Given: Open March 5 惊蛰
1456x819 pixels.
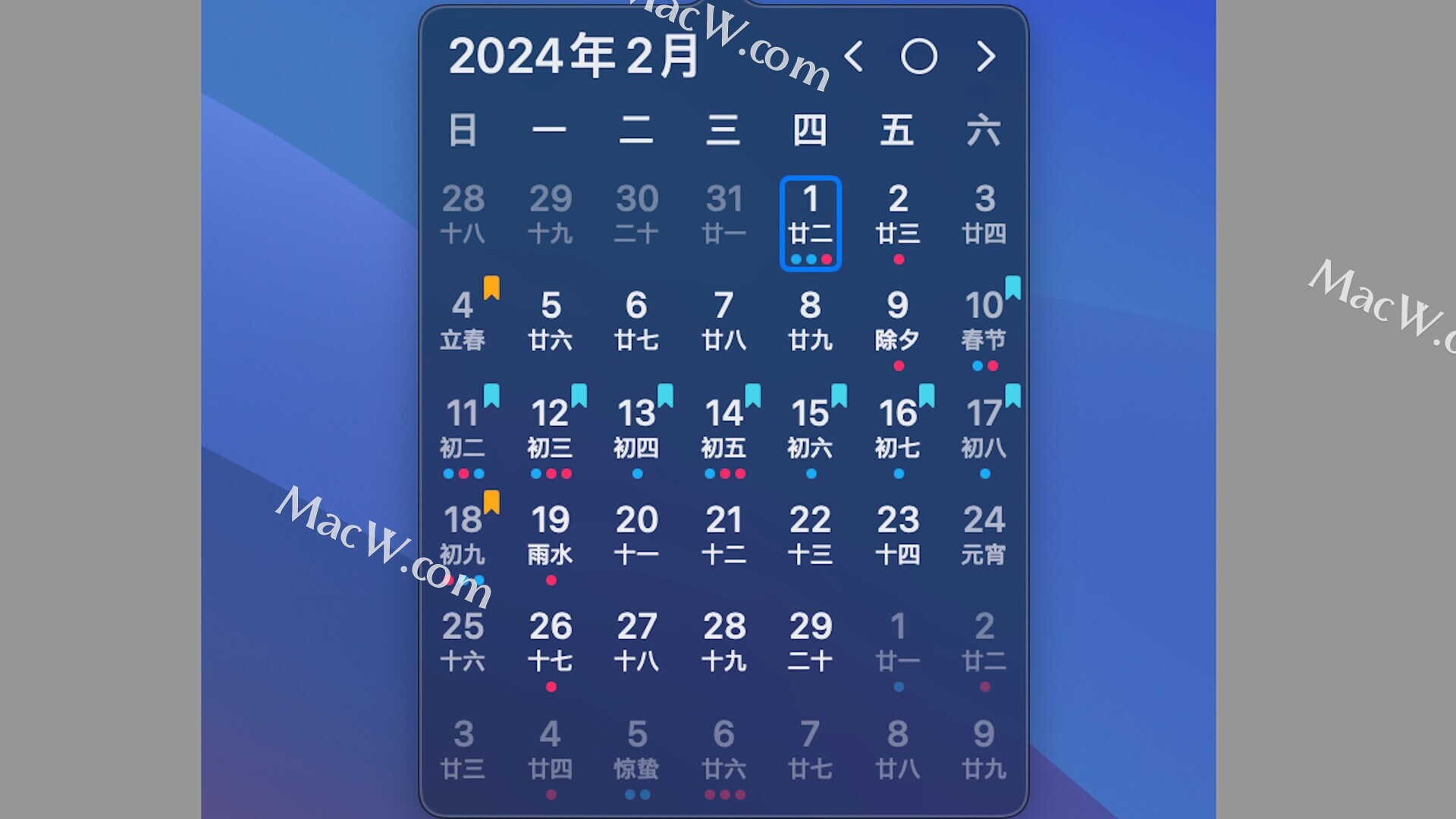Looking at the screenshot, I should point(637,751).
